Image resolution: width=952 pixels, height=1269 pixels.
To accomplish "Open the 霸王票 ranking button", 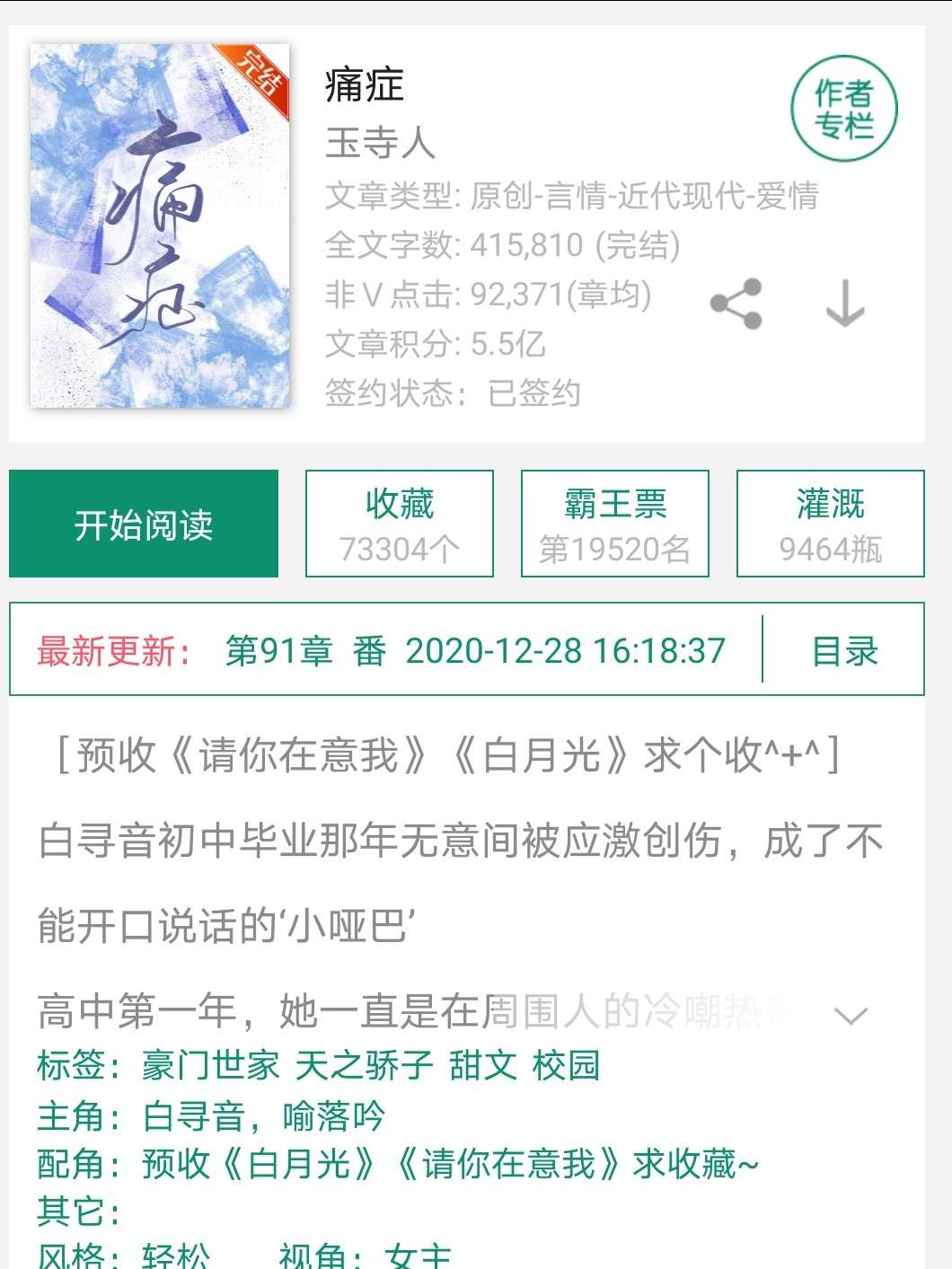I will pos(615,524).
